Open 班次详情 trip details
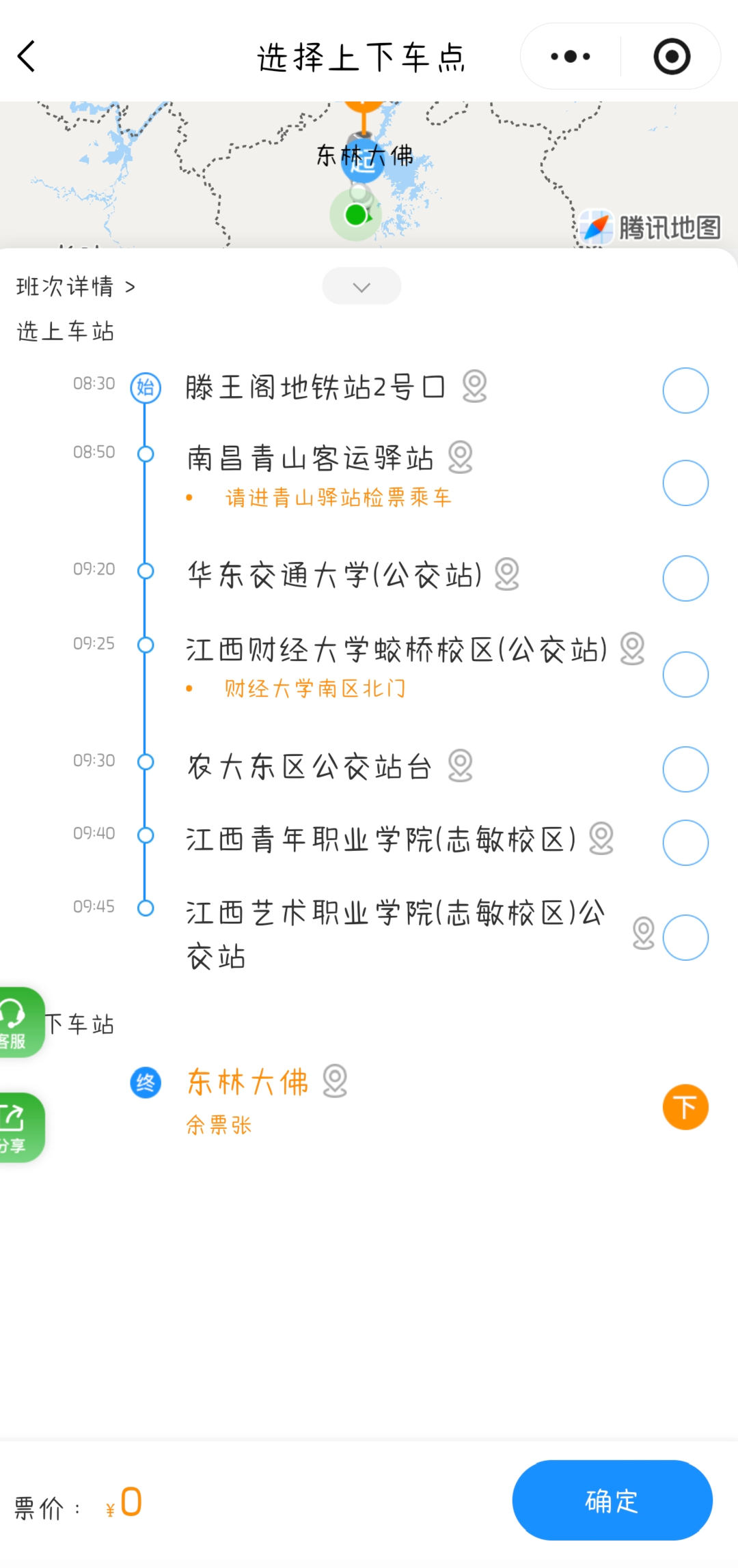738x1568 pixels. (75, 287)
